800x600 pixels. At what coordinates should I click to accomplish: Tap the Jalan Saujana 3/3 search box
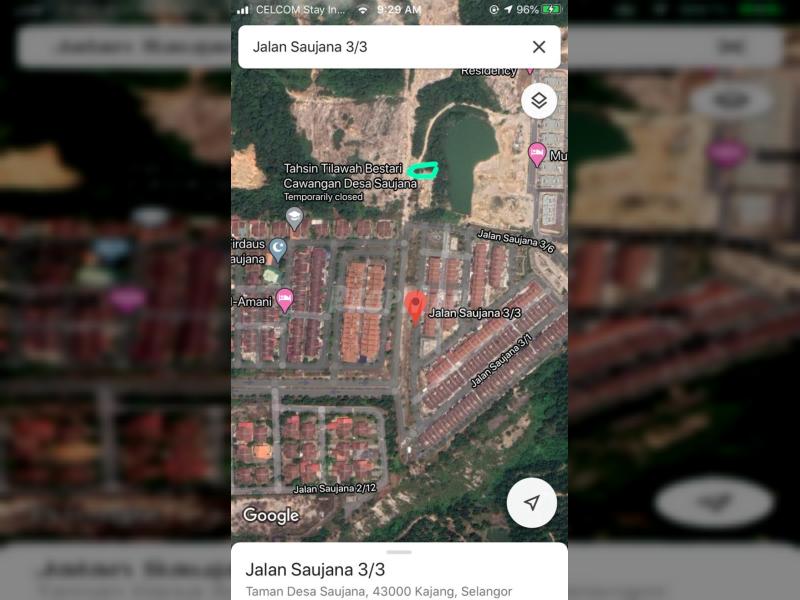click(380, 47)
